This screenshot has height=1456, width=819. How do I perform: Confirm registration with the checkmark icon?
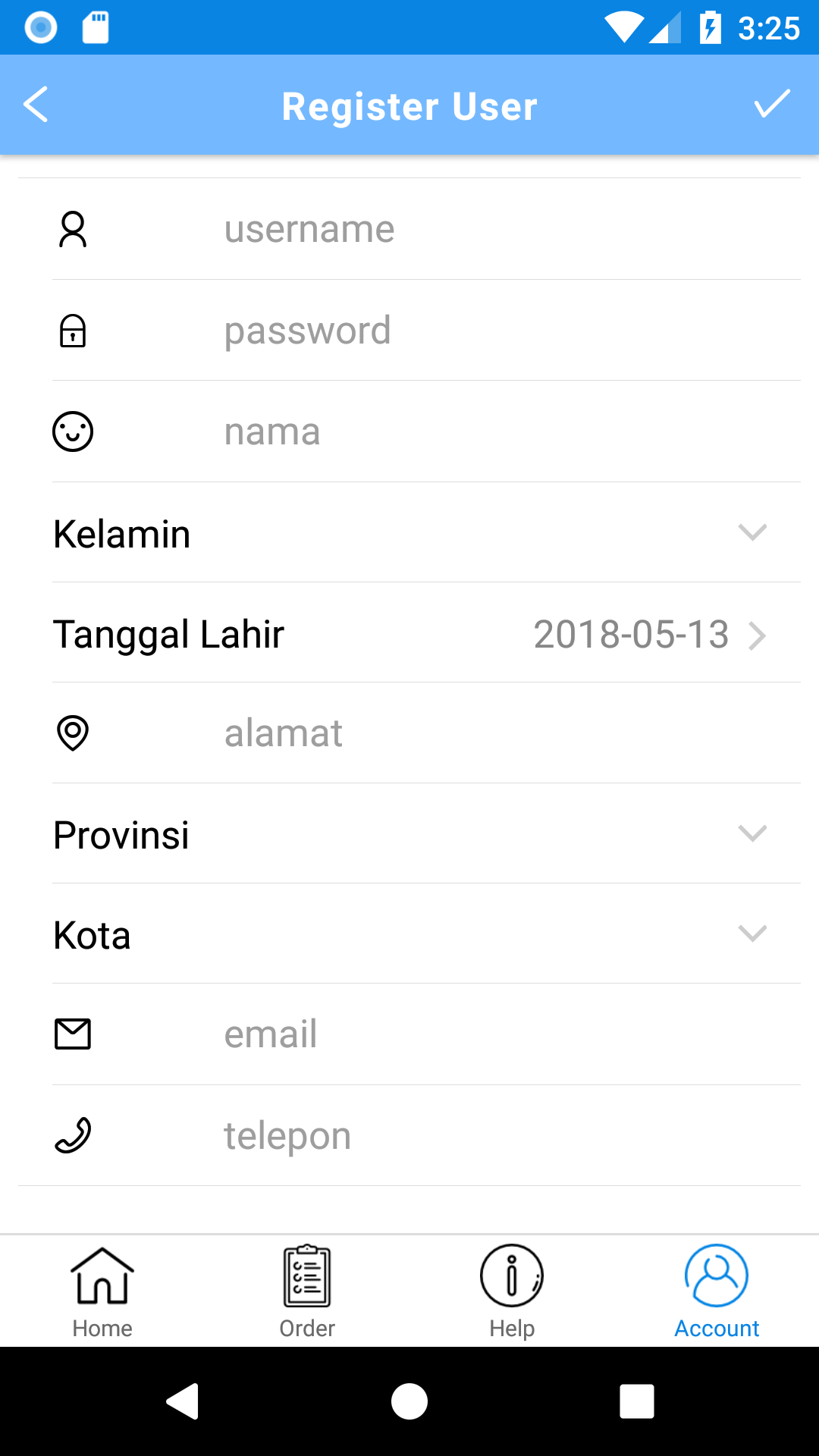coord(772,104)
